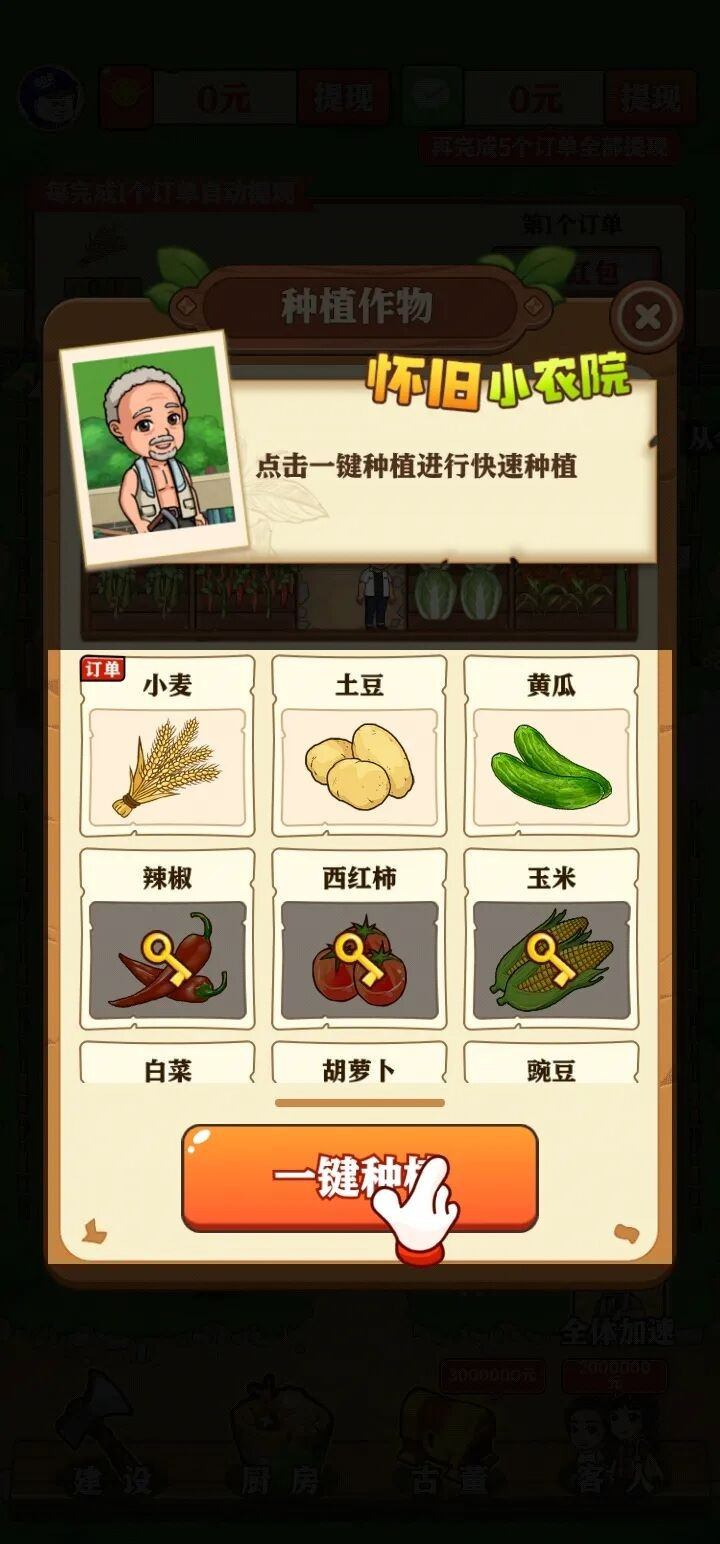
Task: Unlock the tomato (西红柿) crop
Action: point(360,958)
